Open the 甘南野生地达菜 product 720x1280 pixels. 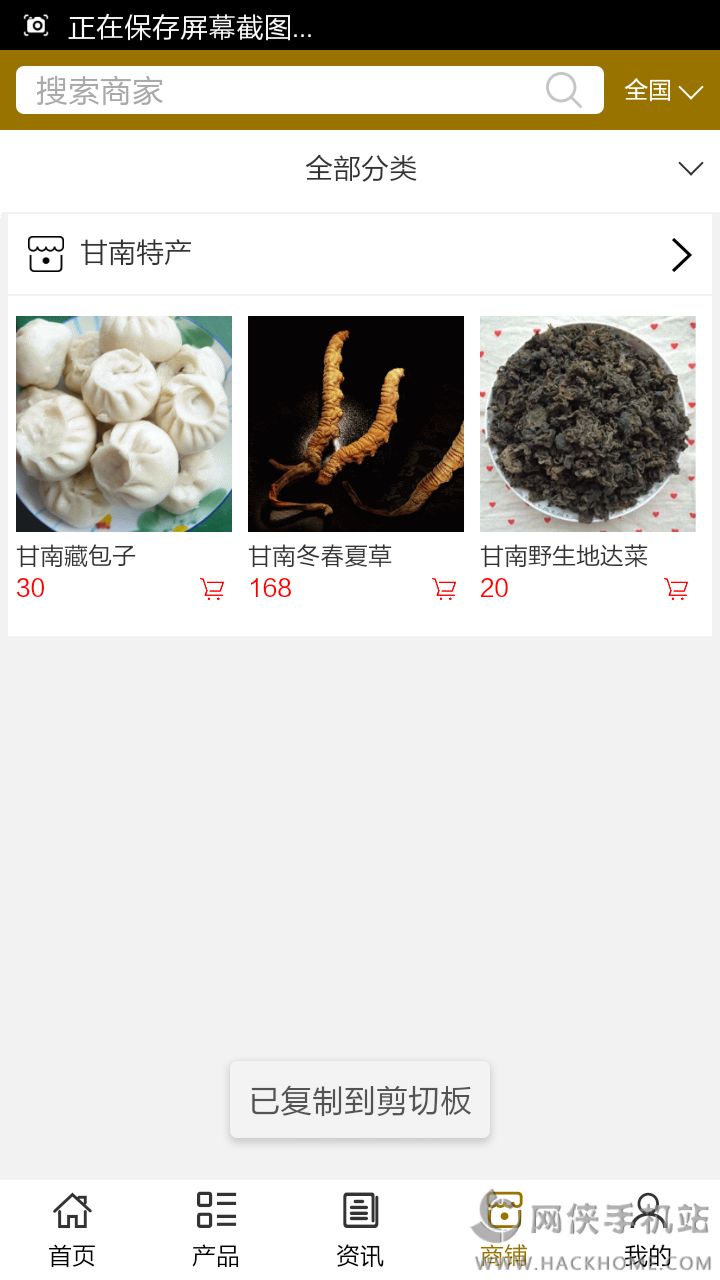click(588, 424)
